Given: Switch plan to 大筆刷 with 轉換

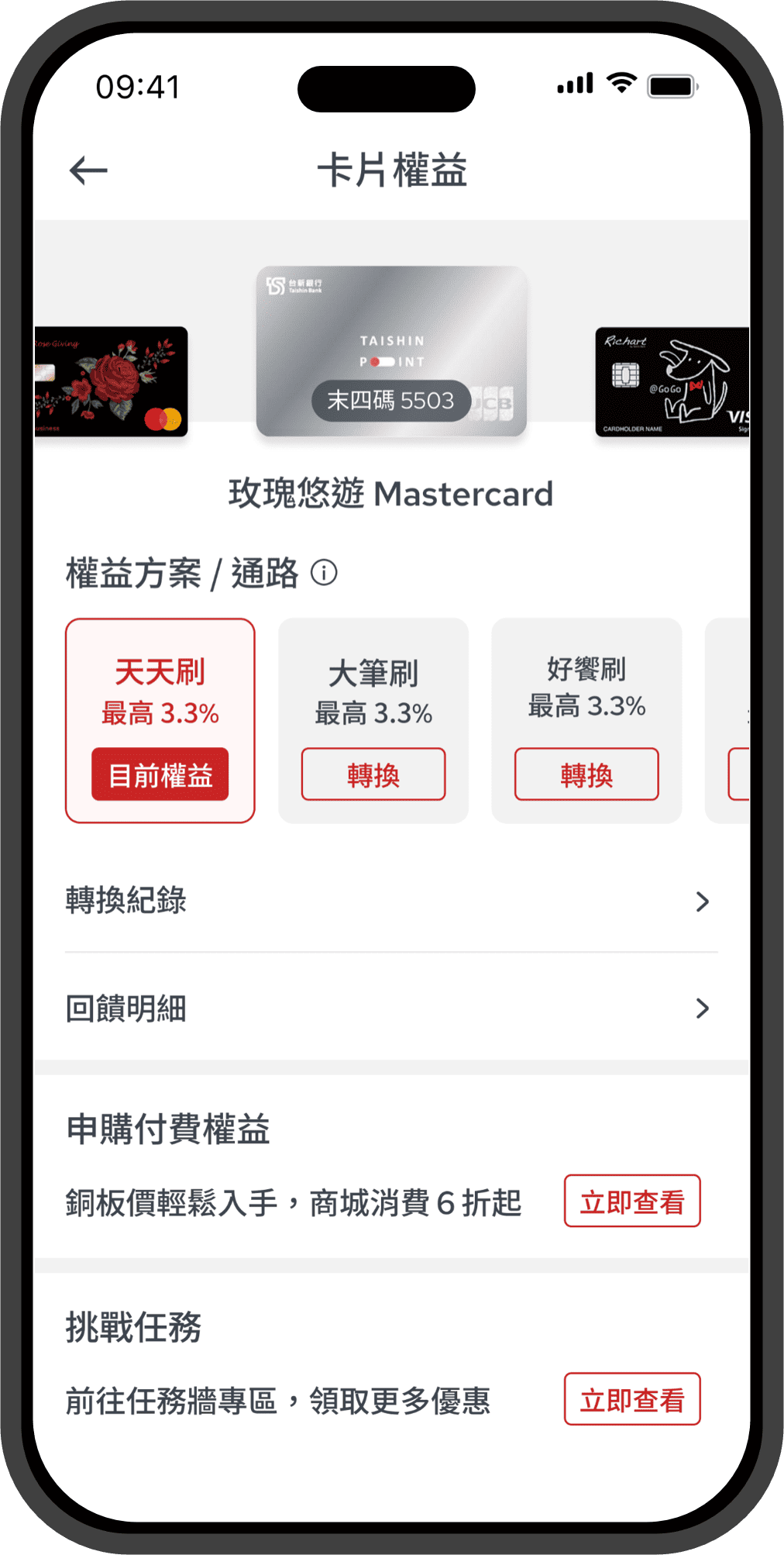Looking at the screenshot, I should pos(373,774).
